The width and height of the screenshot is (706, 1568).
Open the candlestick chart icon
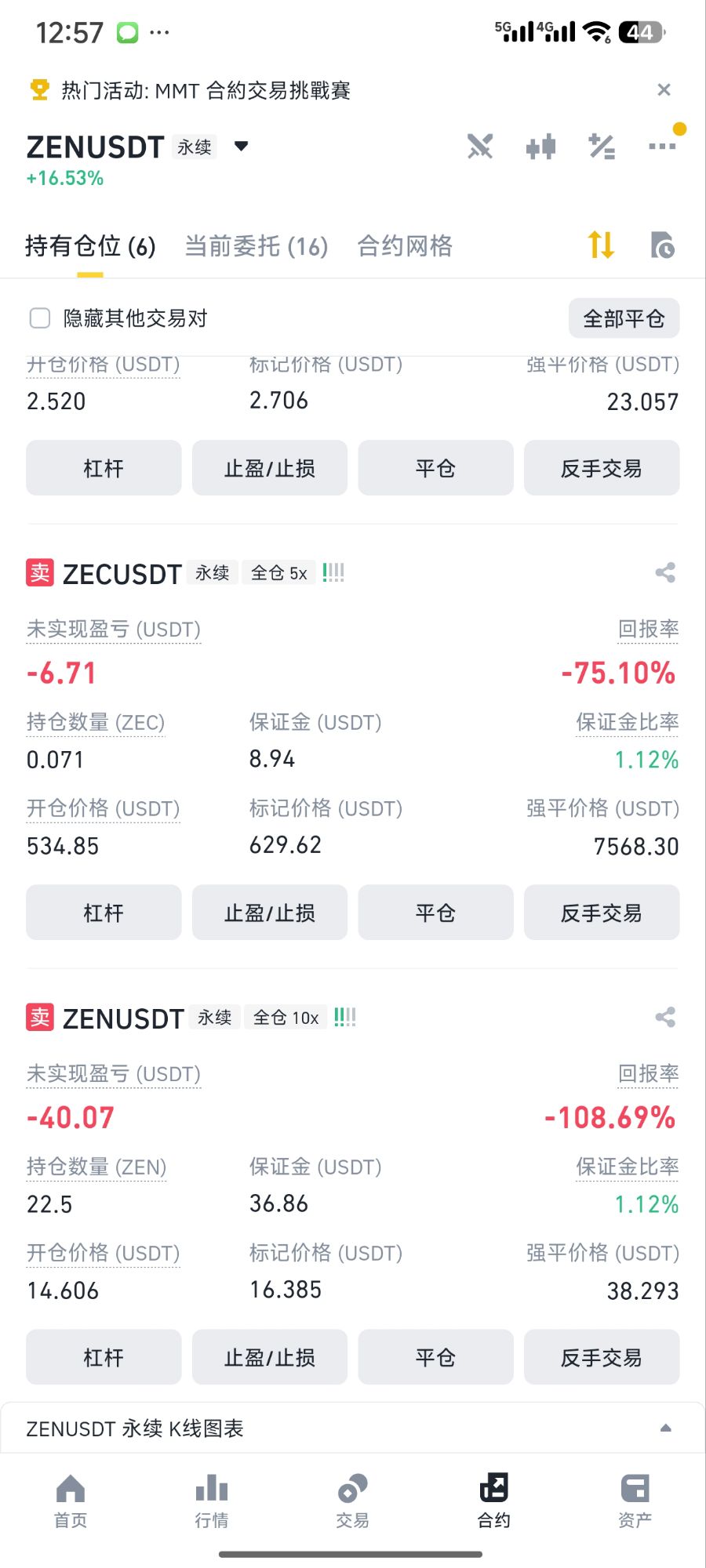pyautogui.click(x=540, y=147)
